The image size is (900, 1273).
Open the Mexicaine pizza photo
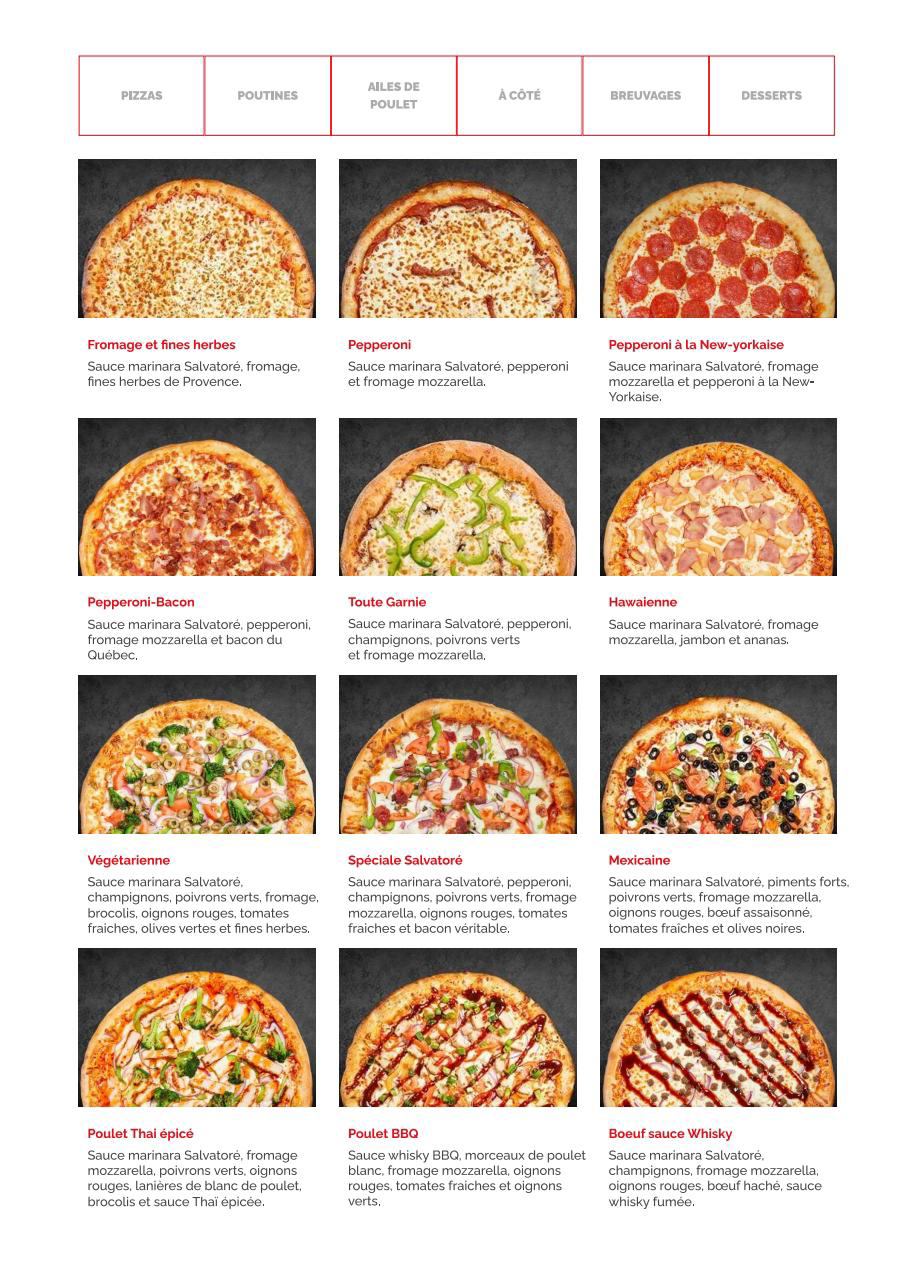click(x=718, y=754)
